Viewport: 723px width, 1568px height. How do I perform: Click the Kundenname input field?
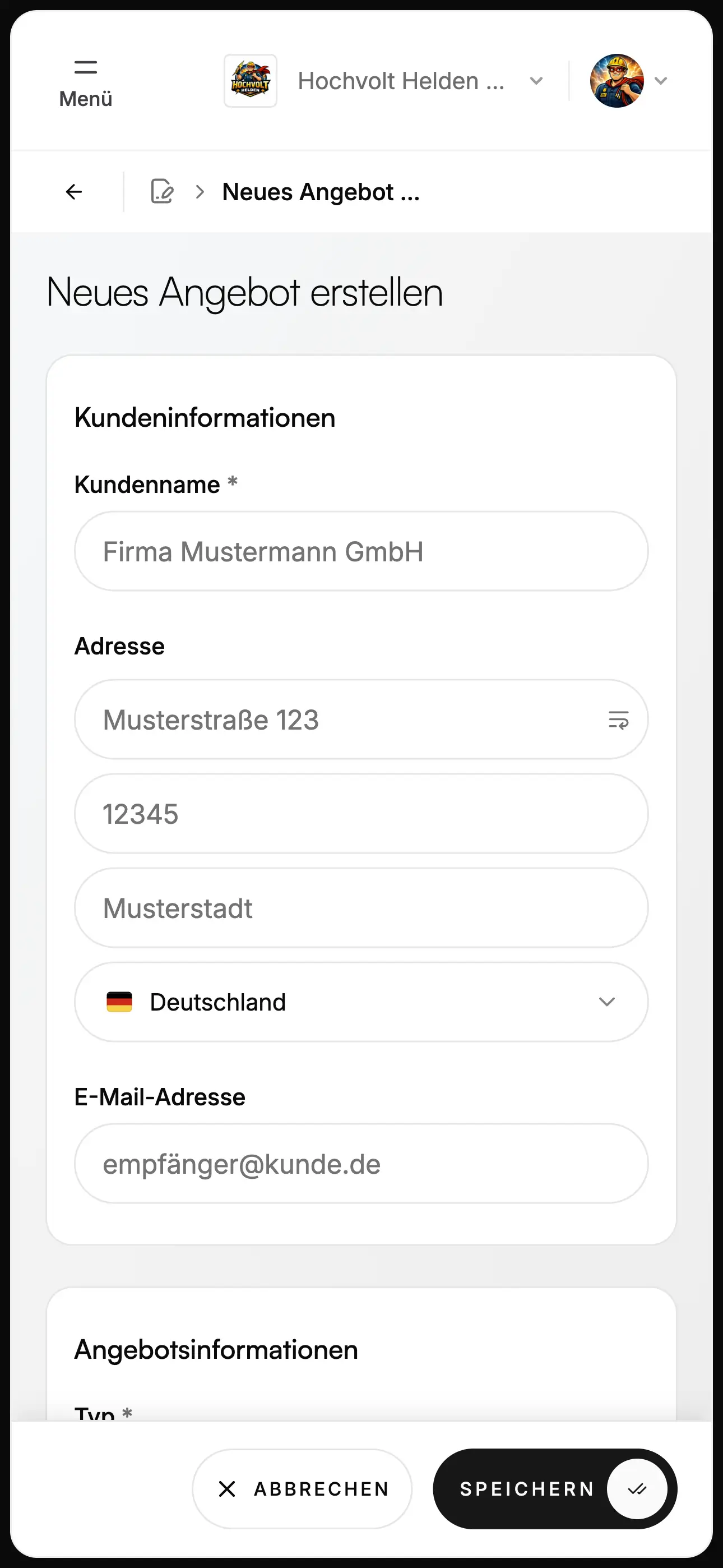tap(361, 551)
